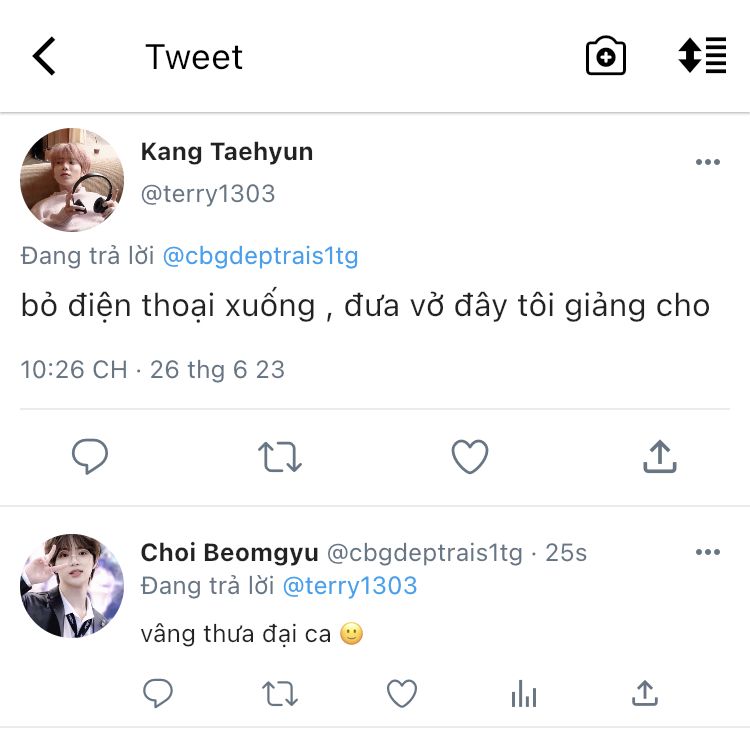Open the sort replies icon

click(702, 56)
